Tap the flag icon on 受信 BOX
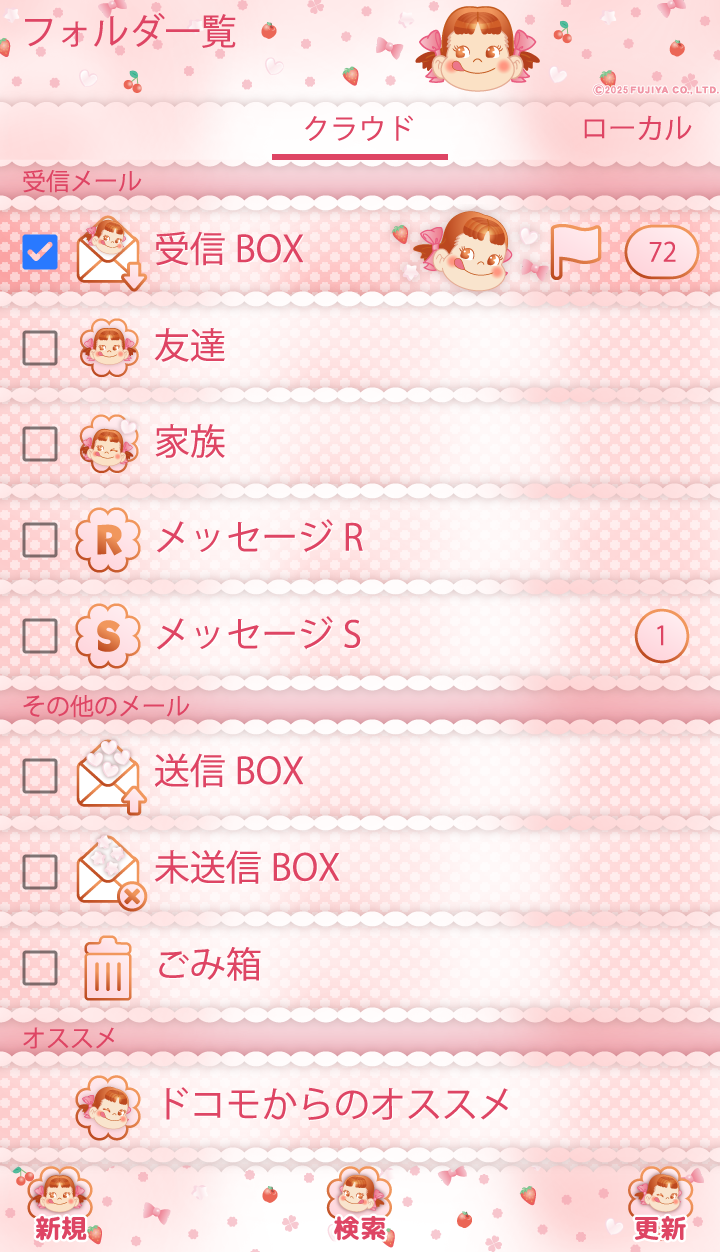 coord(576,252)
